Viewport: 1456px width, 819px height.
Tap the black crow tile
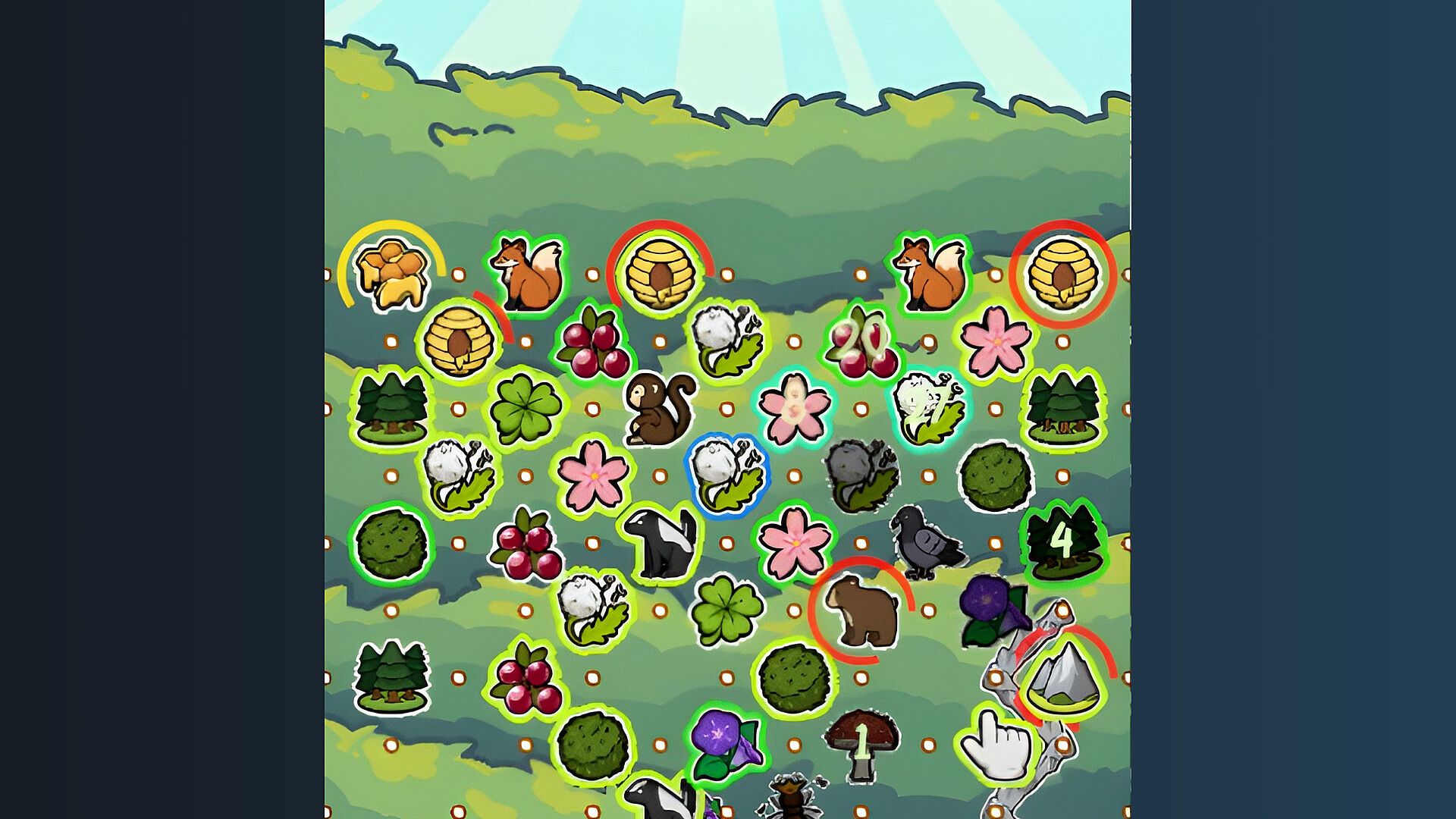[x=927, y=542]
